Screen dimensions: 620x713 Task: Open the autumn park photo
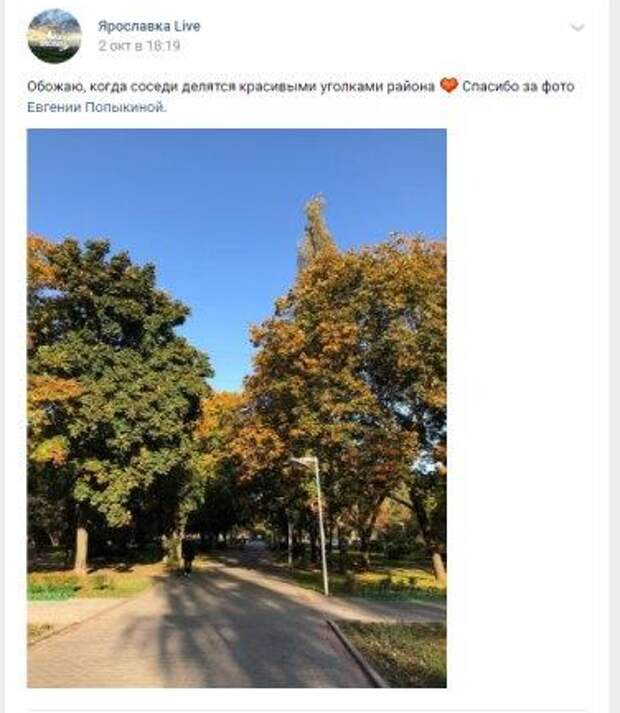pos(236,408)
